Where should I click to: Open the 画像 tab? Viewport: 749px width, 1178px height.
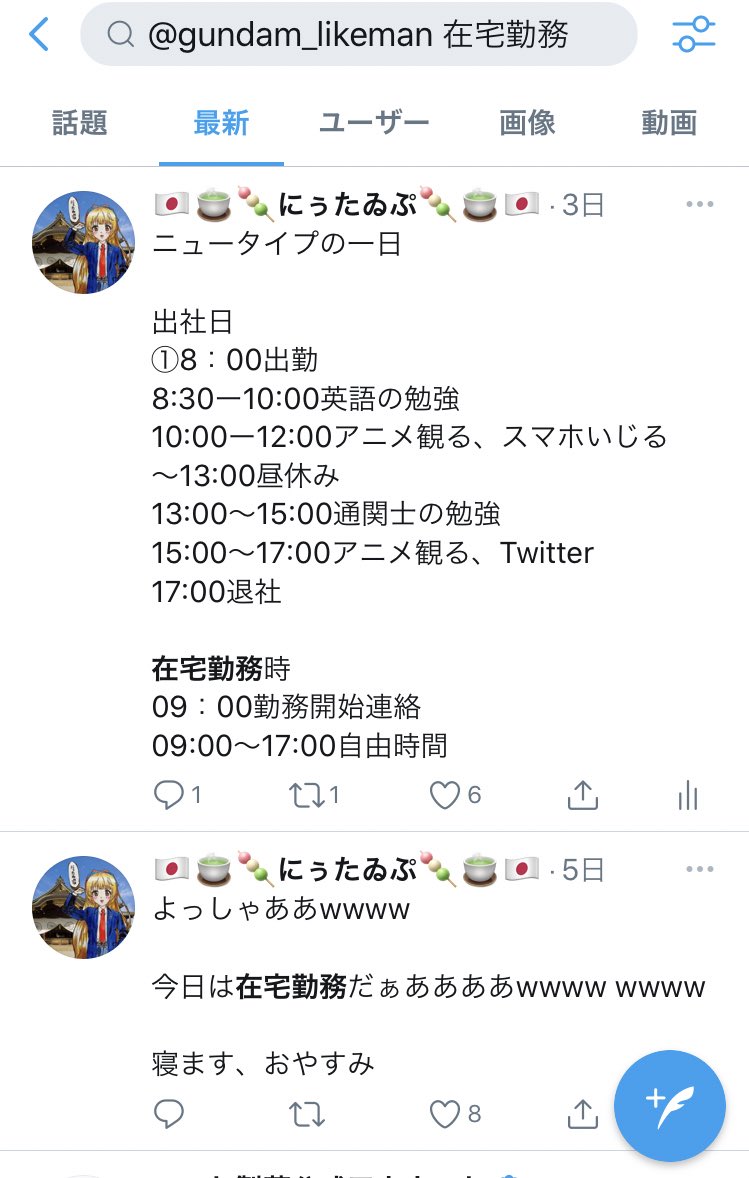(x=527, y=124)
